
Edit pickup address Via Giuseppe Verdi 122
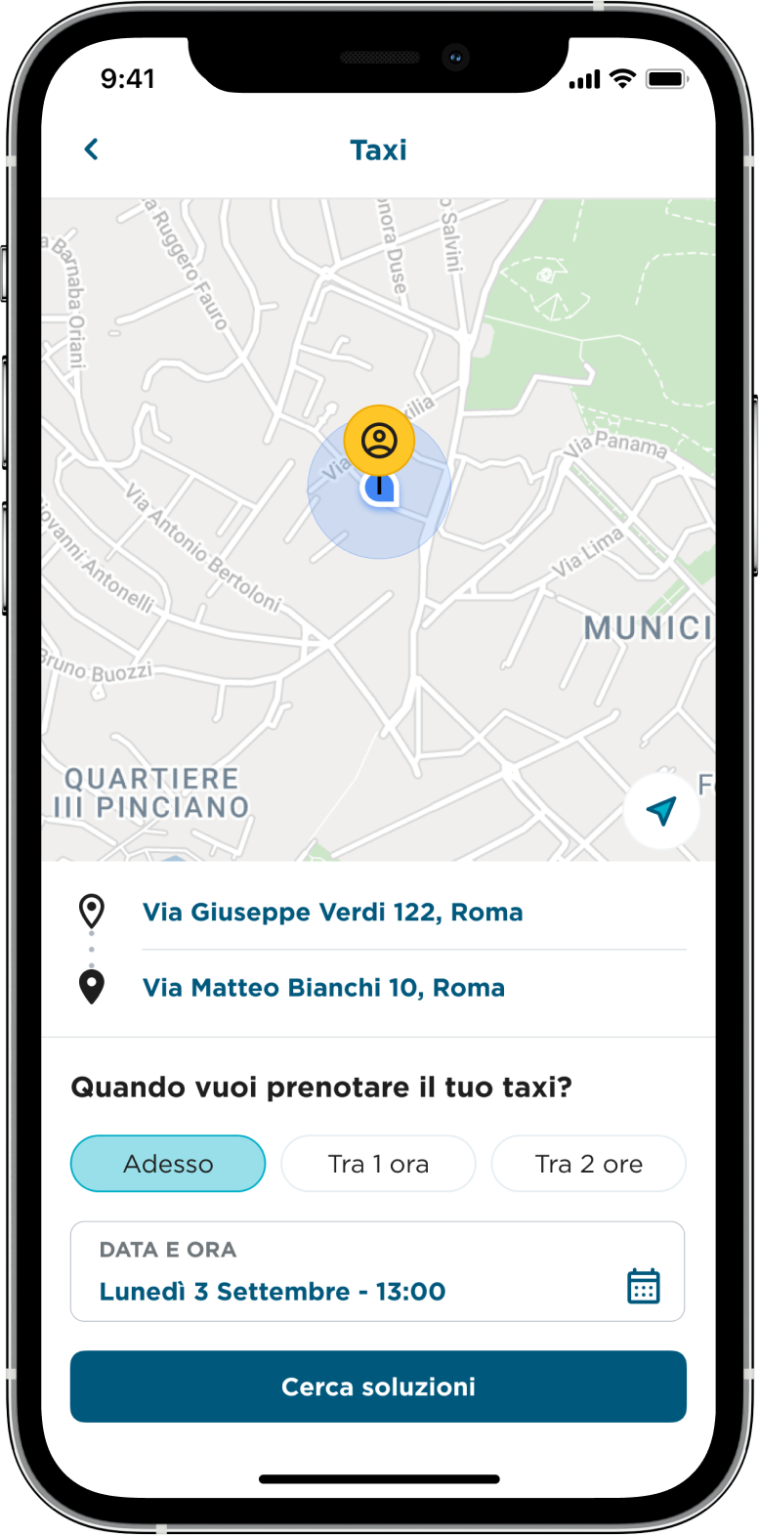pyautogui.click(x=332, y=912)
